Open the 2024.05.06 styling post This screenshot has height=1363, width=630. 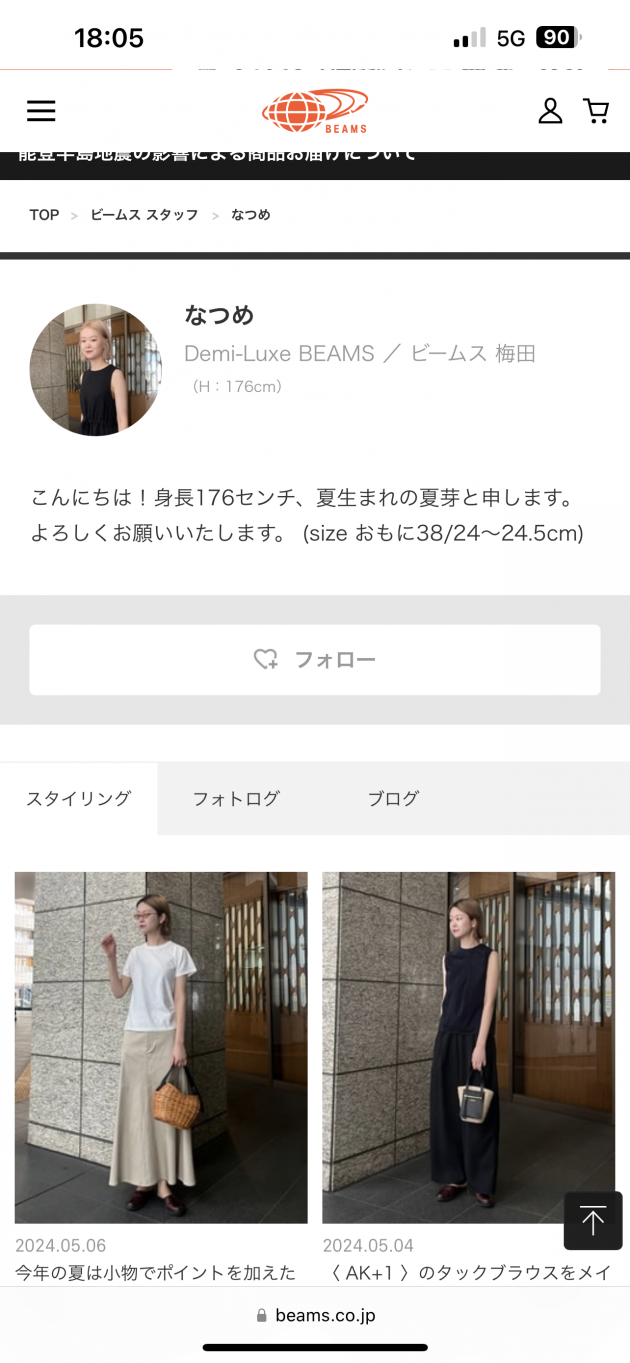[161, 1047]
